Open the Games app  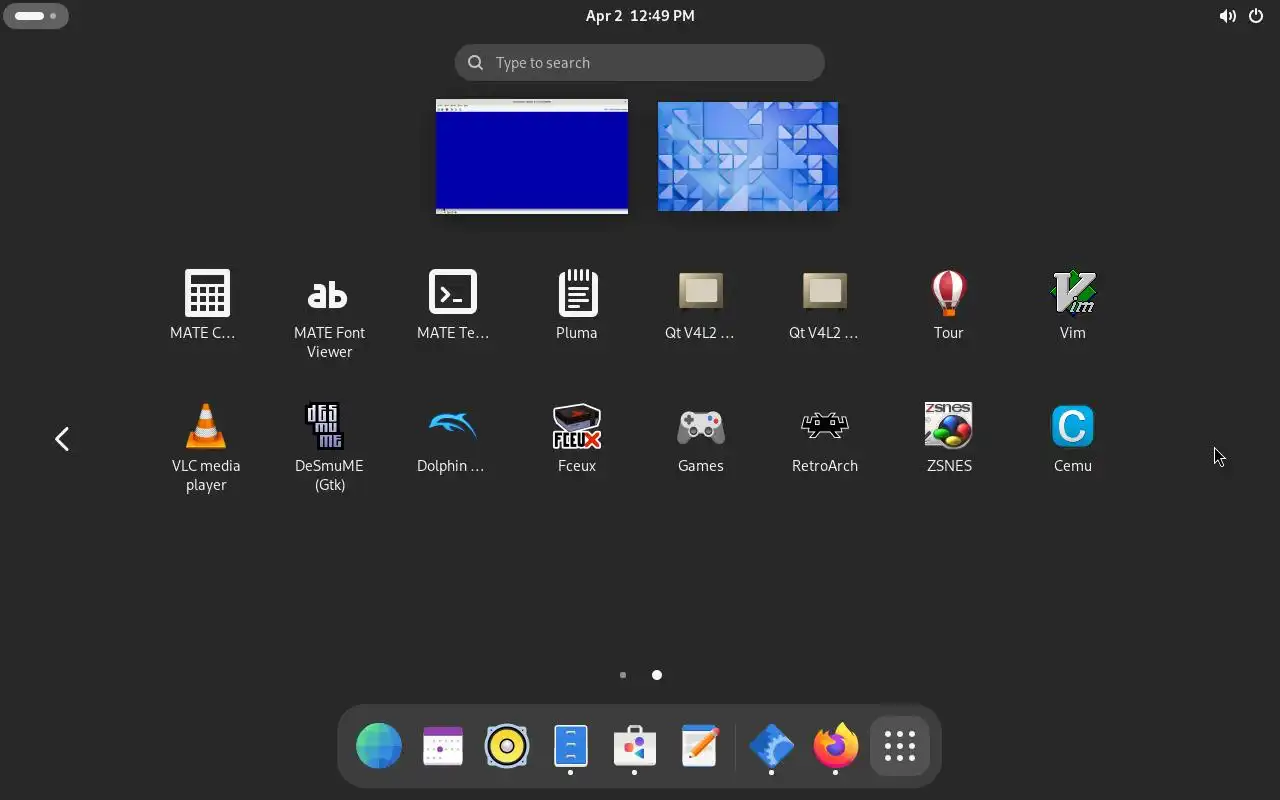point(700,428)
